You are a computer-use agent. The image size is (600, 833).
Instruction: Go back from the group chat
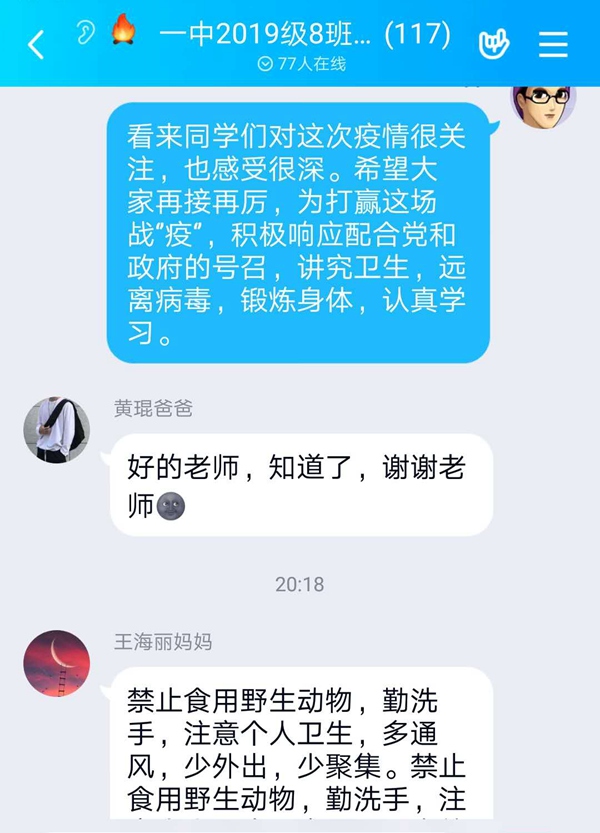click(36, 45)
